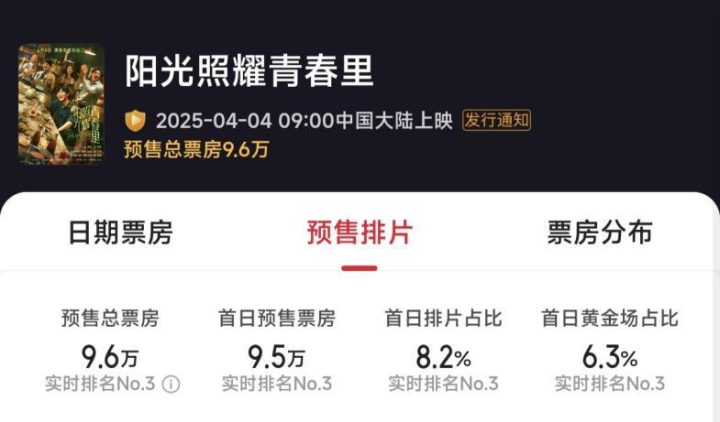This screenshot has height=422, width=720.
Task: Open the 票房分布 tab
Action: [x=599, y=232]
